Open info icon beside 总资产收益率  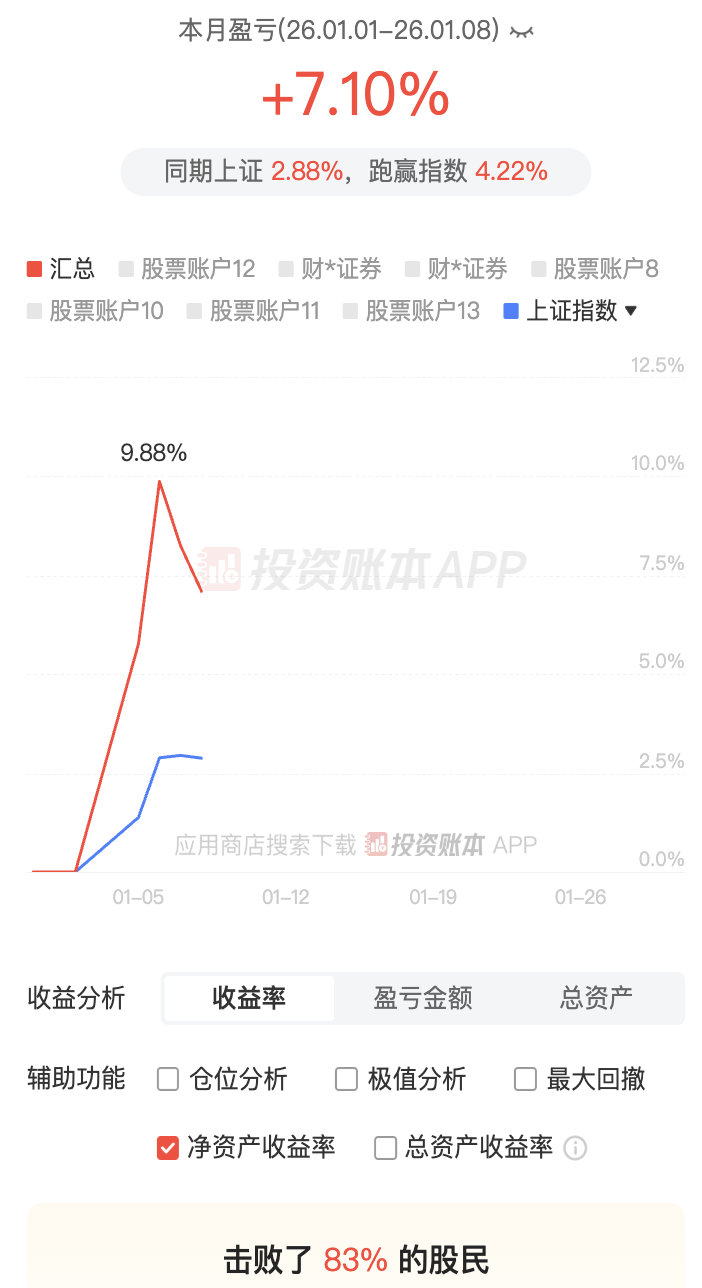(575, 1148)
